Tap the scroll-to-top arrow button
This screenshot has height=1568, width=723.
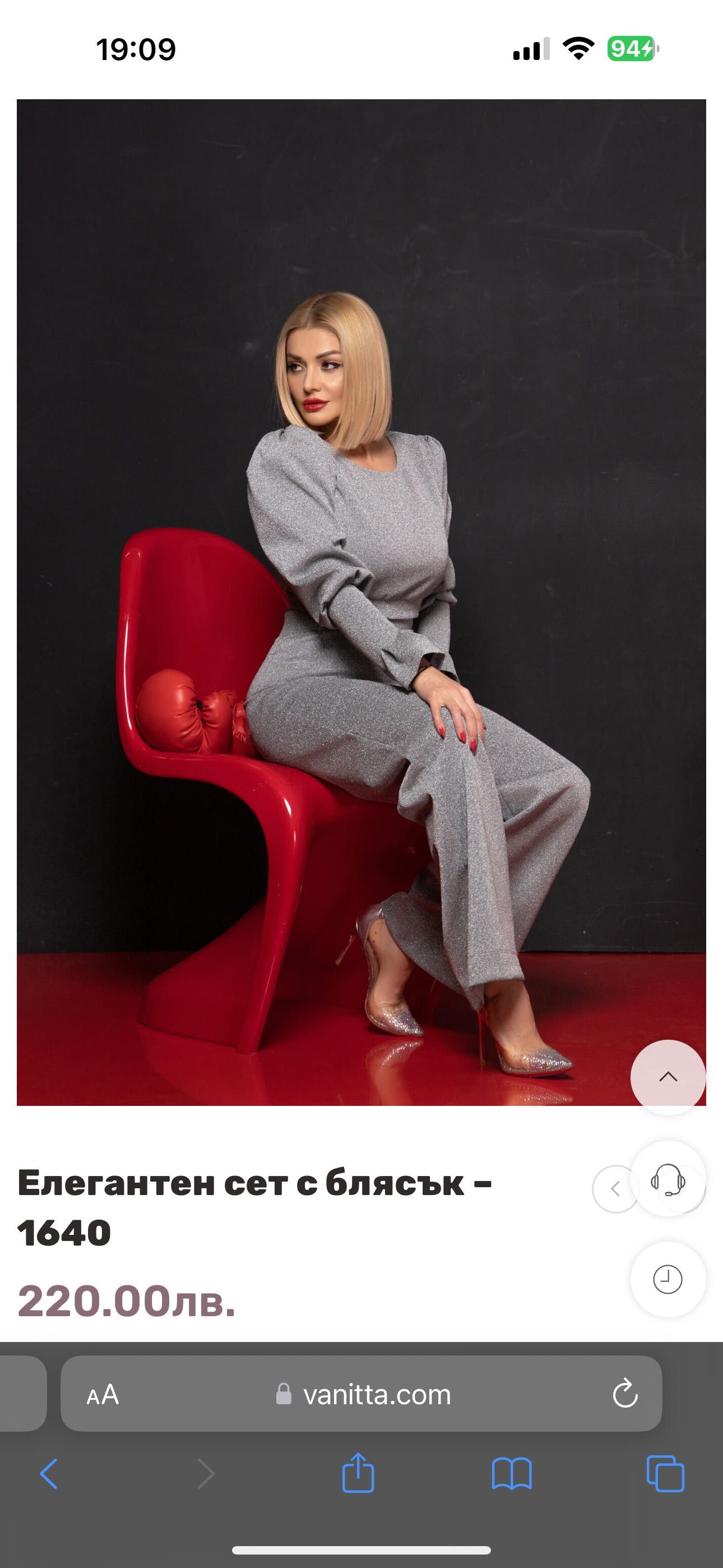[x=668, y=1077]
